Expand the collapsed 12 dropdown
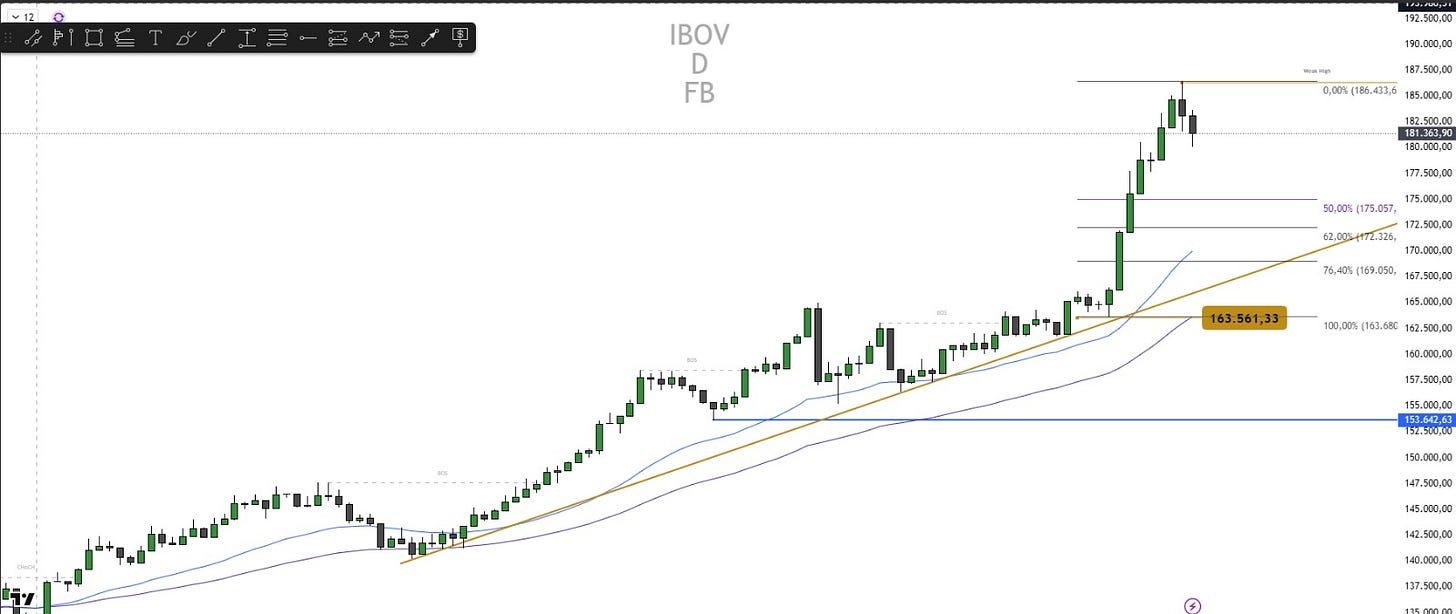 [22, 17]
